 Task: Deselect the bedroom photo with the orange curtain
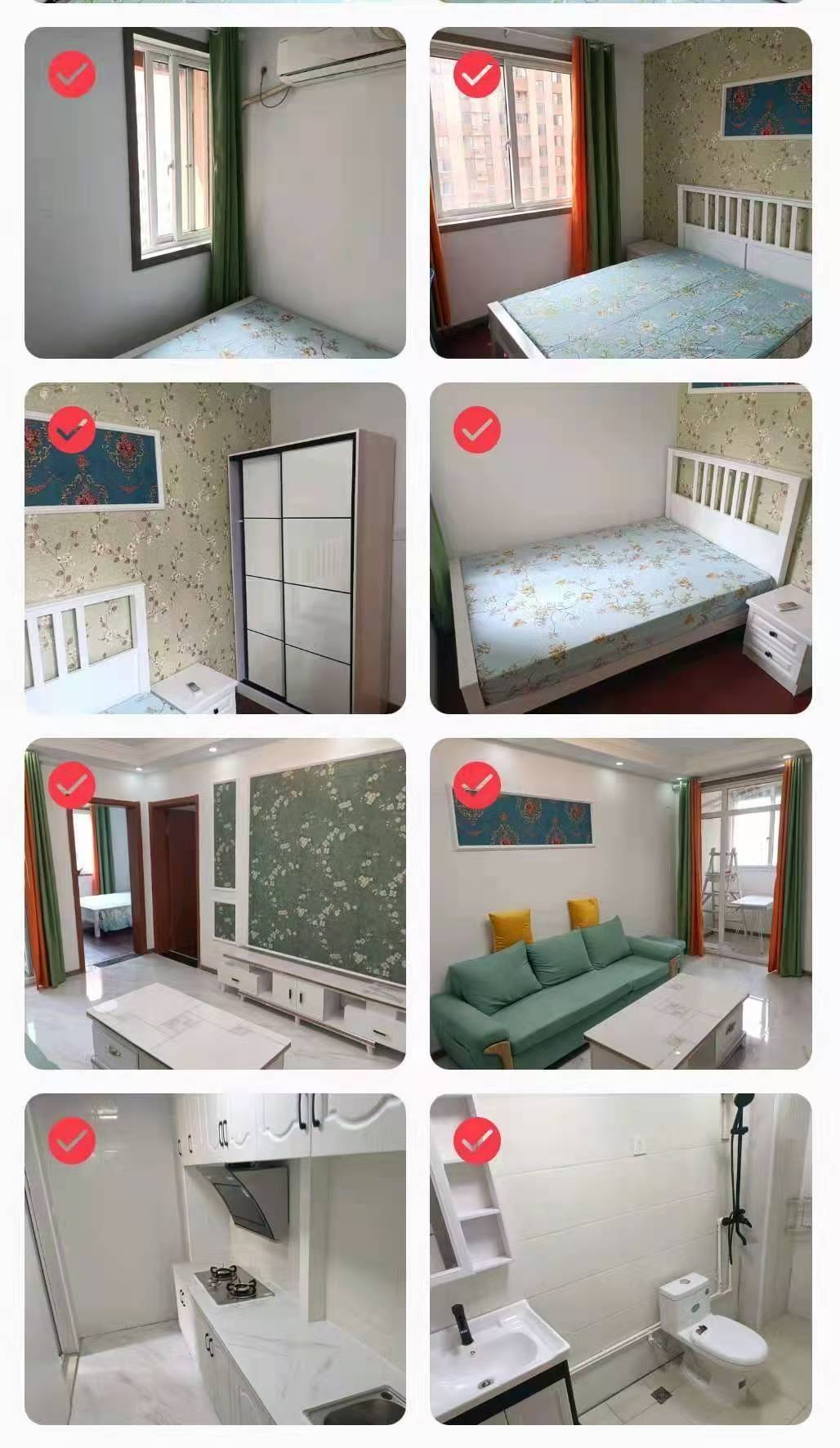(x=477, y=74)
